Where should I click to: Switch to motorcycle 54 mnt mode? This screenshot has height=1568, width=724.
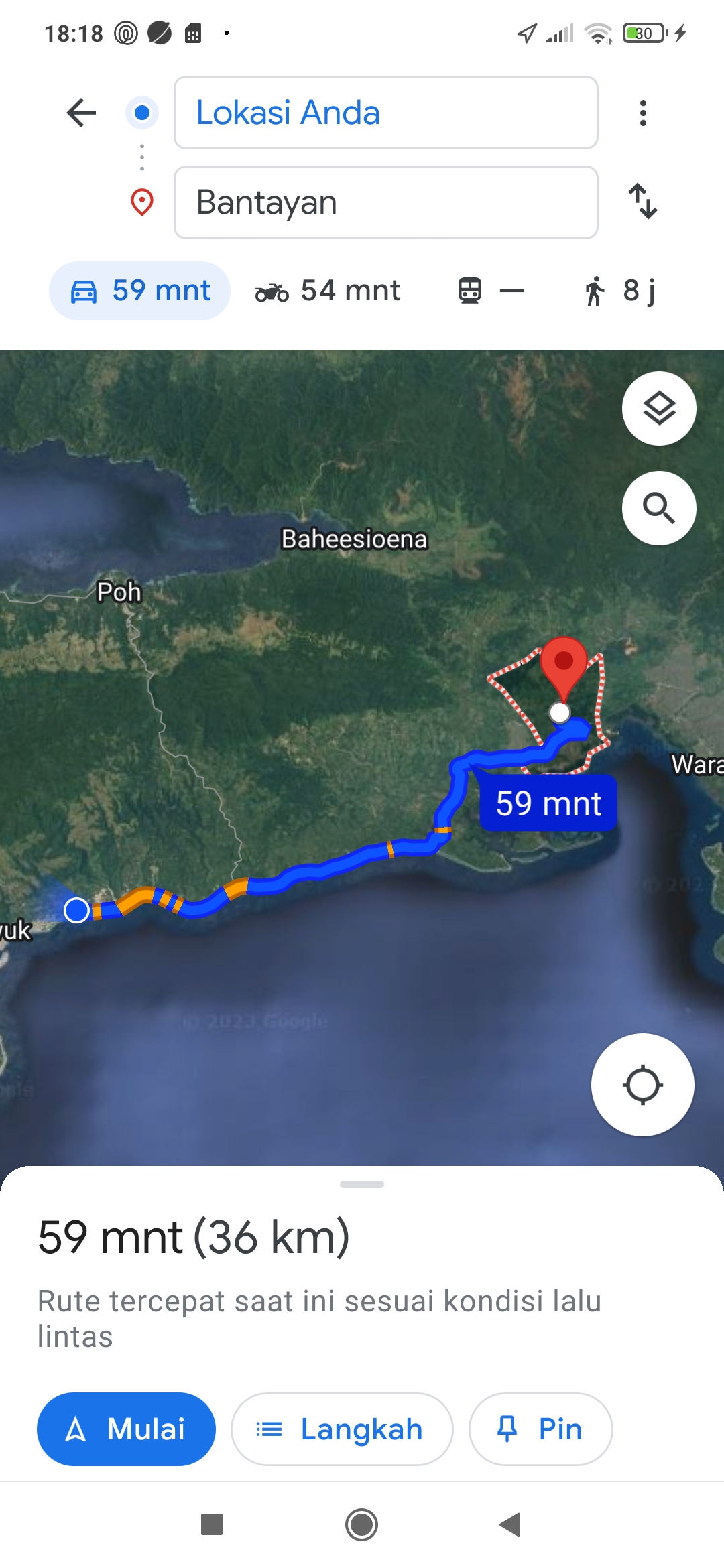click(328, 291)
